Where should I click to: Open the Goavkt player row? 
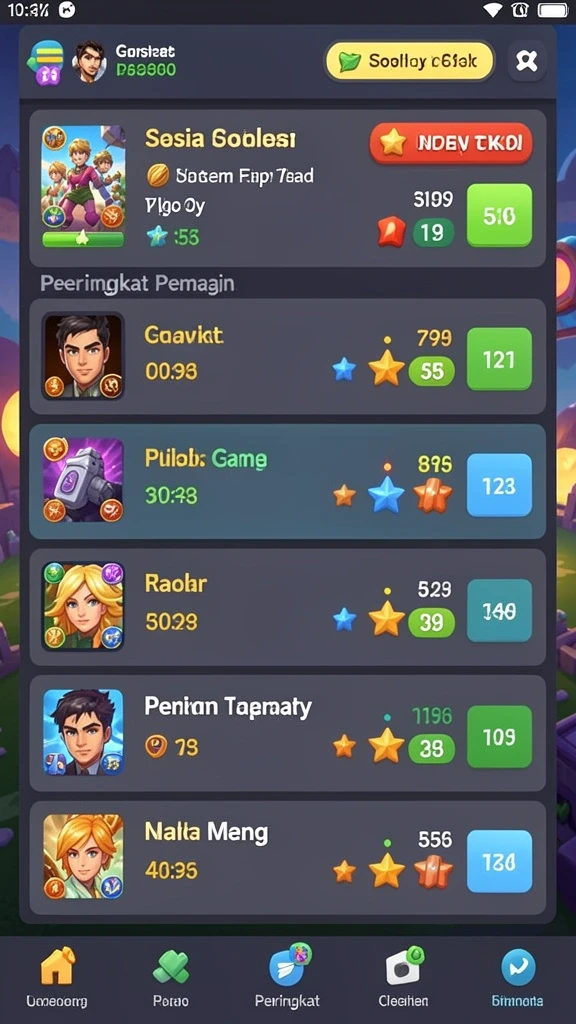point(287,357)
